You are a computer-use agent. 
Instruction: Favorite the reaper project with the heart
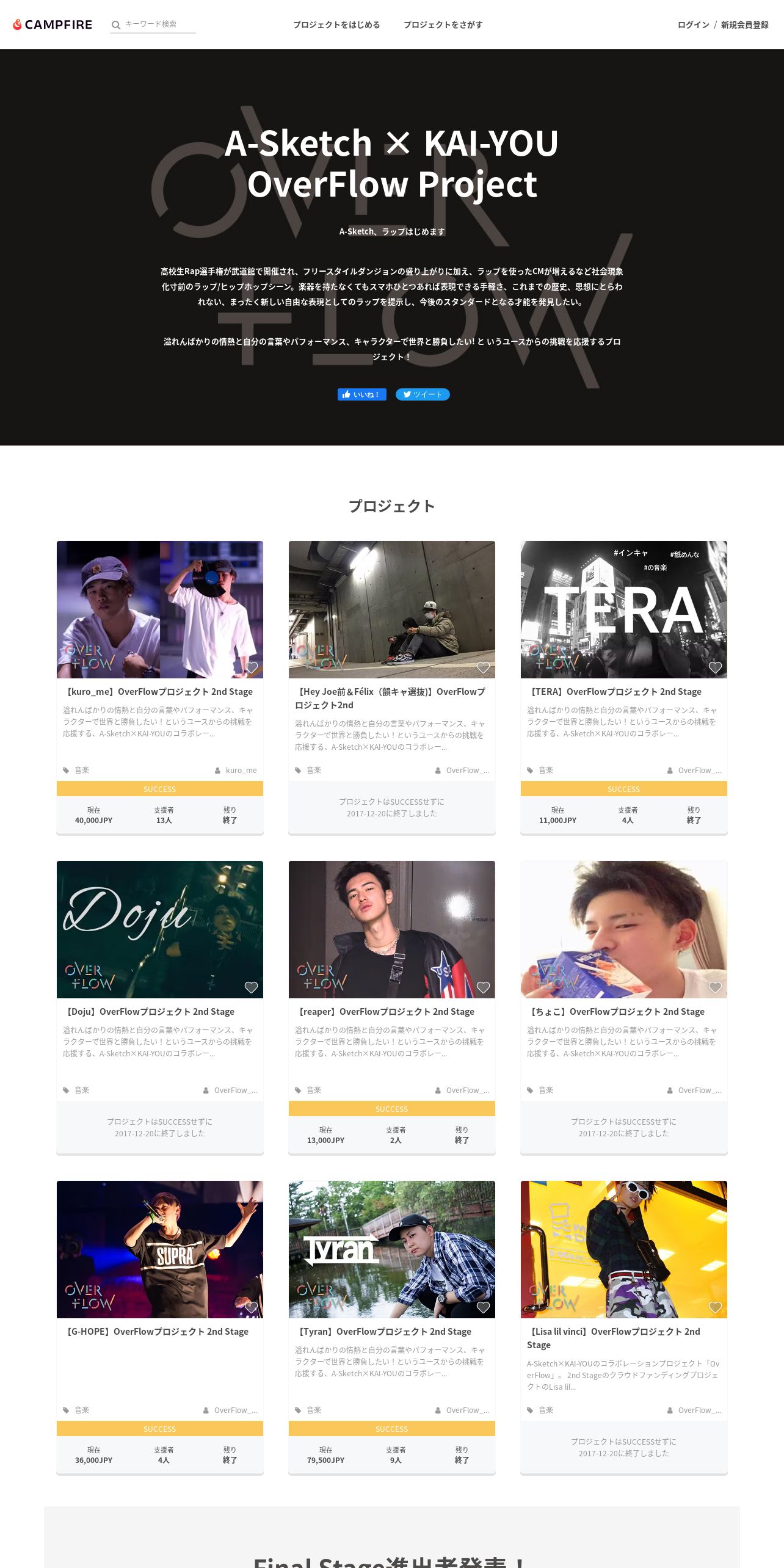pos(483,987)
